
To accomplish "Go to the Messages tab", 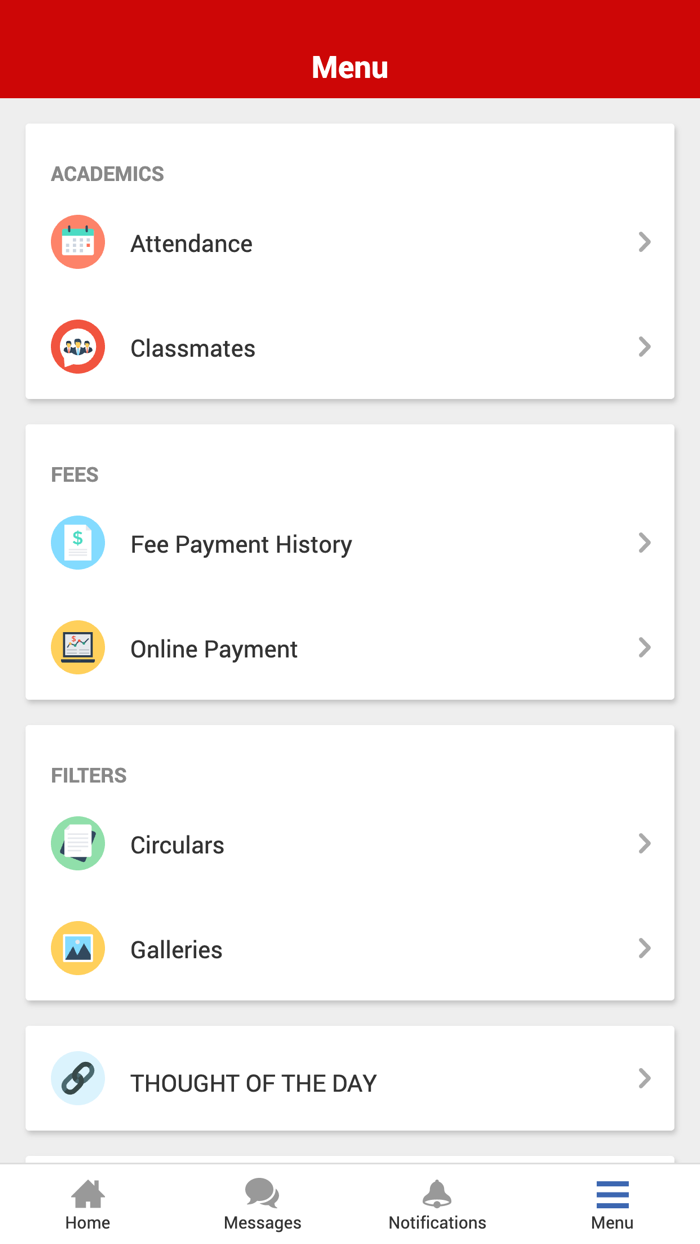I will coord(262,1204).
